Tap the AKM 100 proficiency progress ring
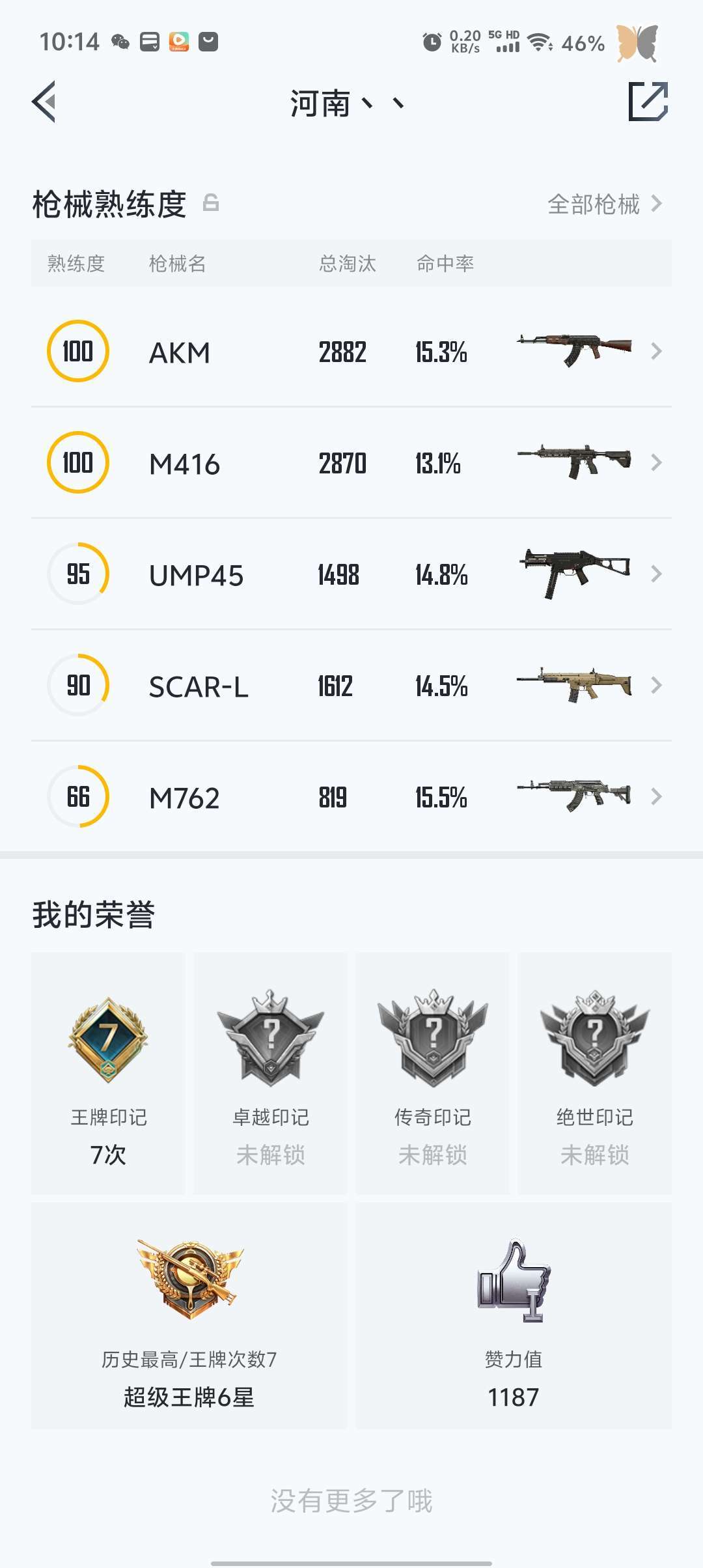Viewport: 703px width, 1568px height. click(x=77, y=352)
